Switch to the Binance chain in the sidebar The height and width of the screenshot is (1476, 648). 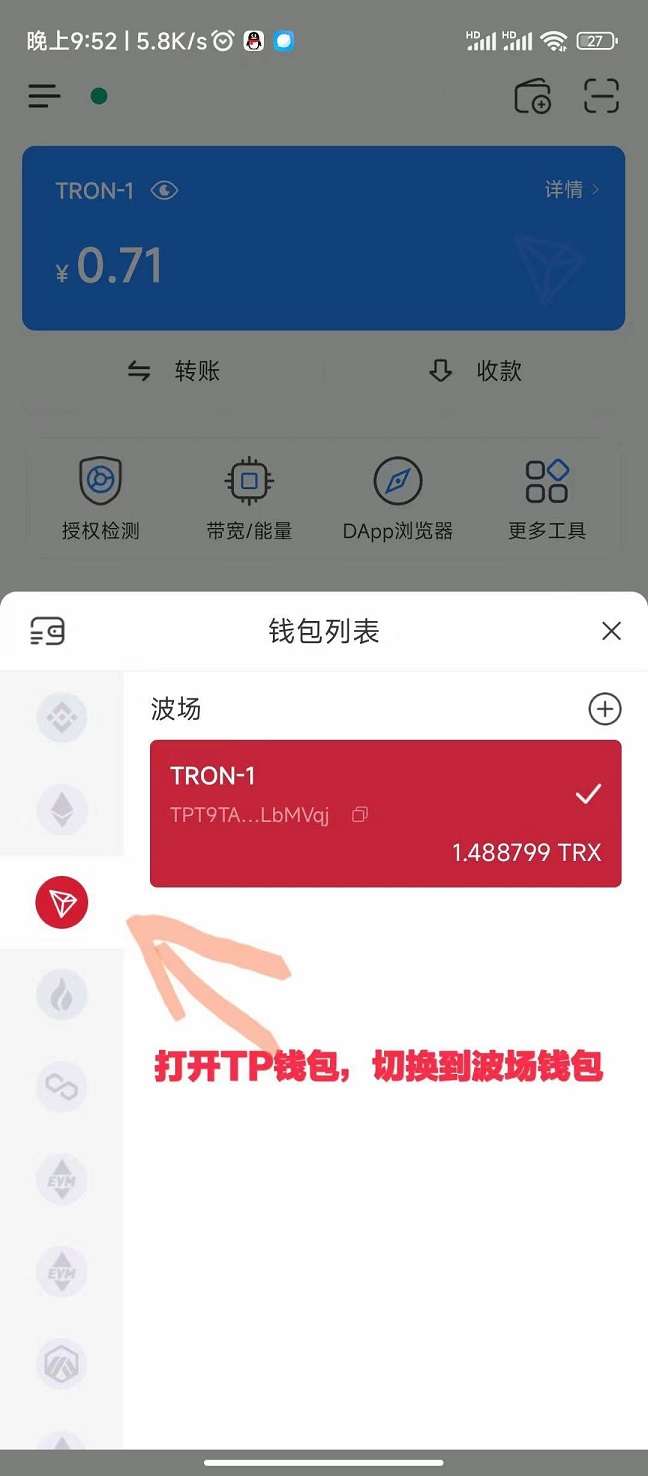click(x=62, y=717)
